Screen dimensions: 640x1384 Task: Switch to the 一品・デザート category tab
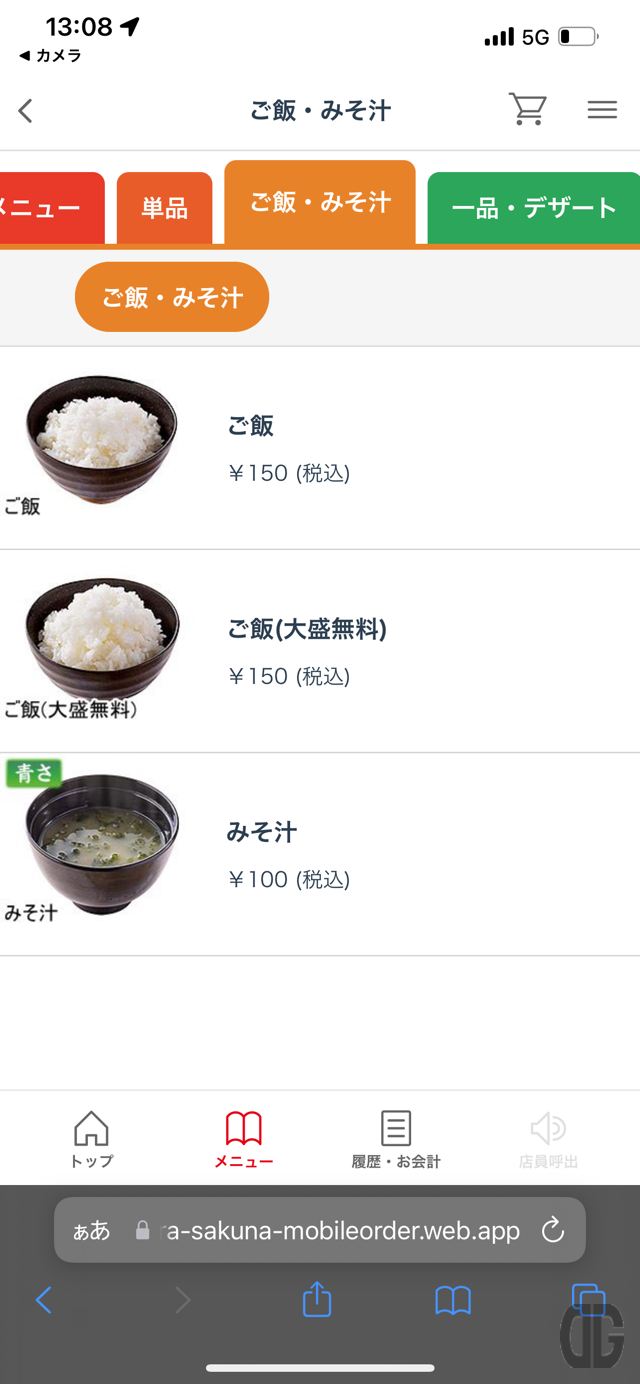tap(533, 208)
